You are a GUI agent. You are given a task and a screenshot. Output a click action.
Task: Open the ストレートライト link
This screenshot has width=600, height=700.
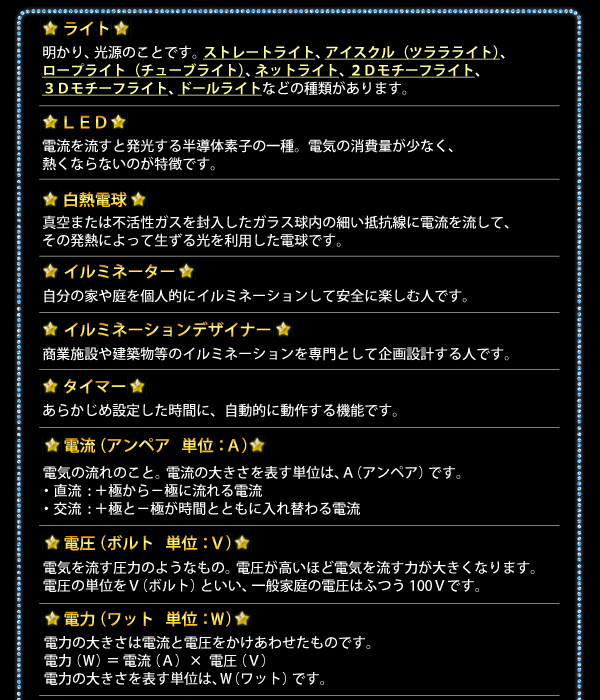click(261, 52)
